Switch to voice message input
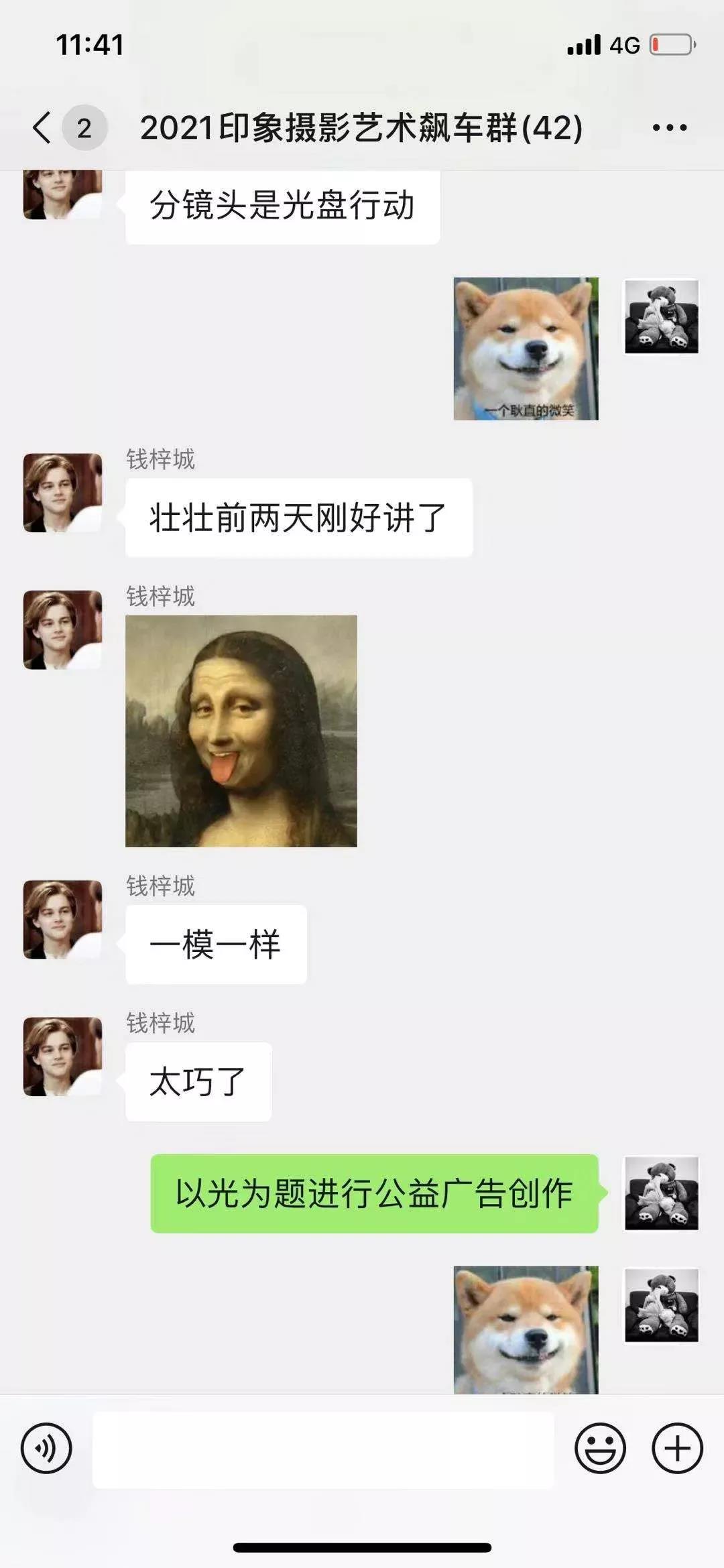Screen dimensions: 724x1568 46,1448
